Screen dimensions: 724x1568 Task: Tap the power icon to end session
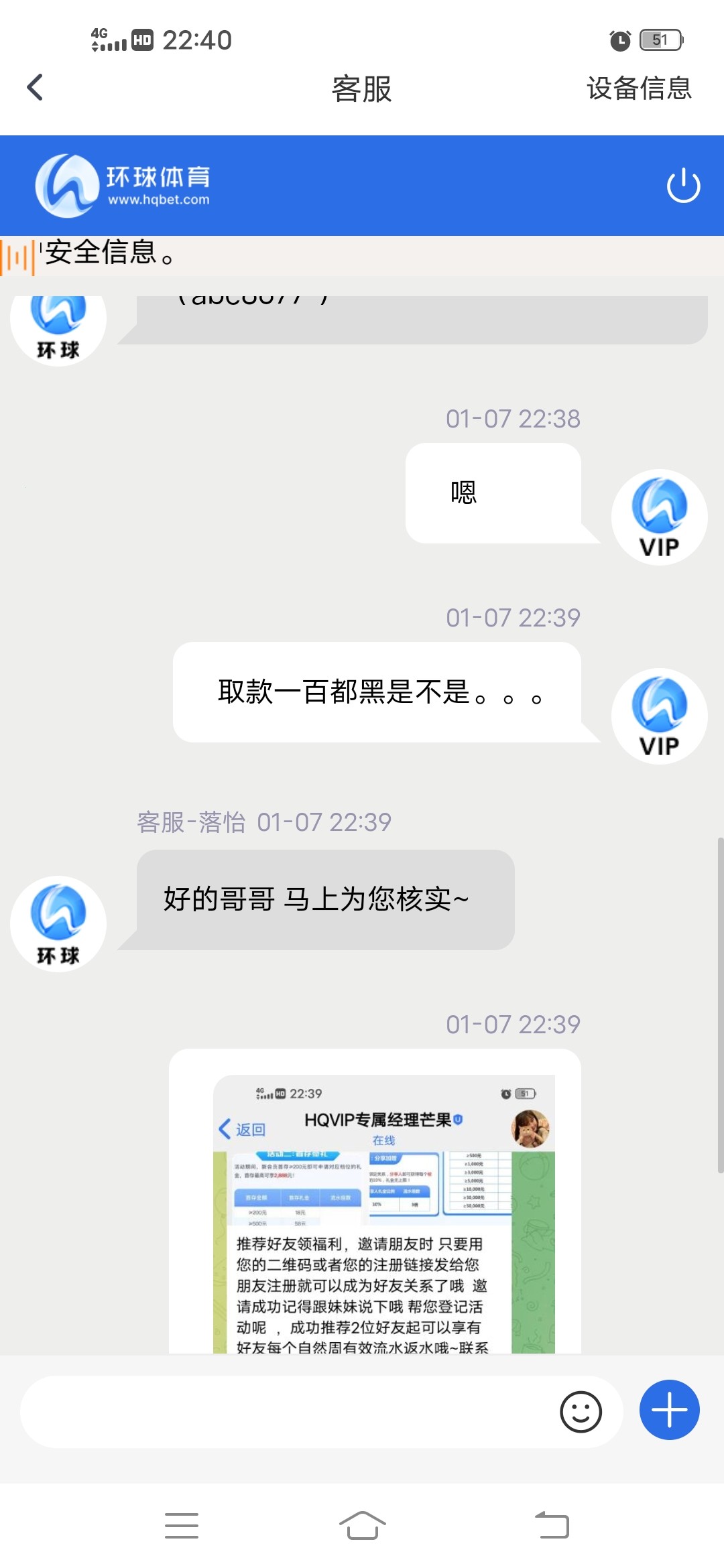tap(683, 186)
